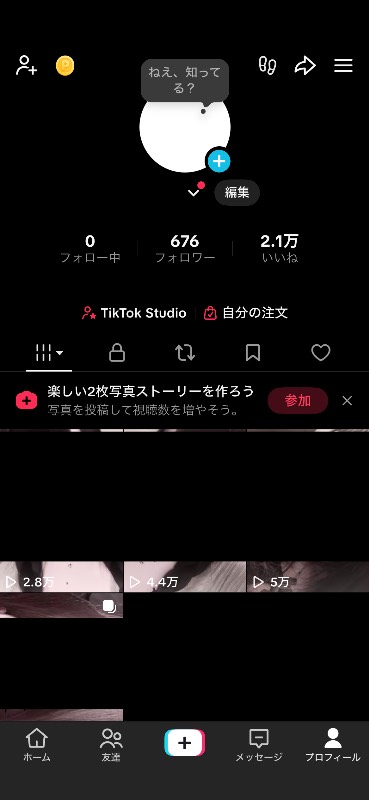Switch to the bookmarked favorites tab

tap(253, 353)
